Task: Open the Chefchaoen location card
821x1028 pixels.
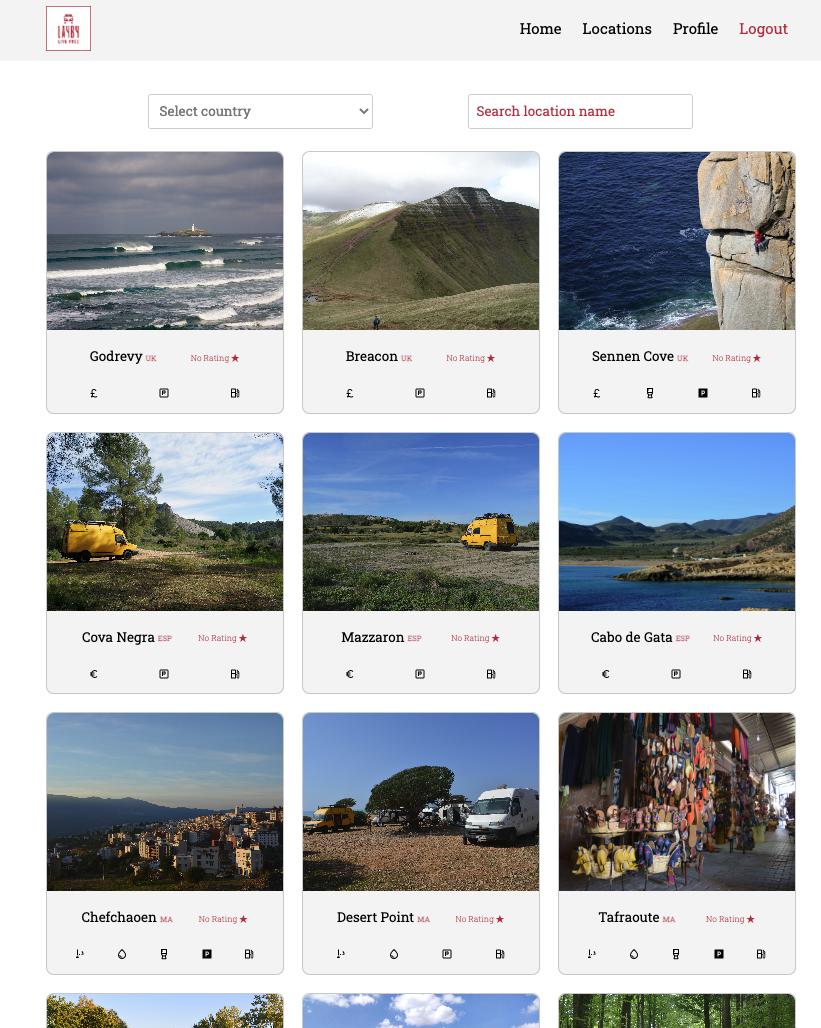Action: (165, 802)
